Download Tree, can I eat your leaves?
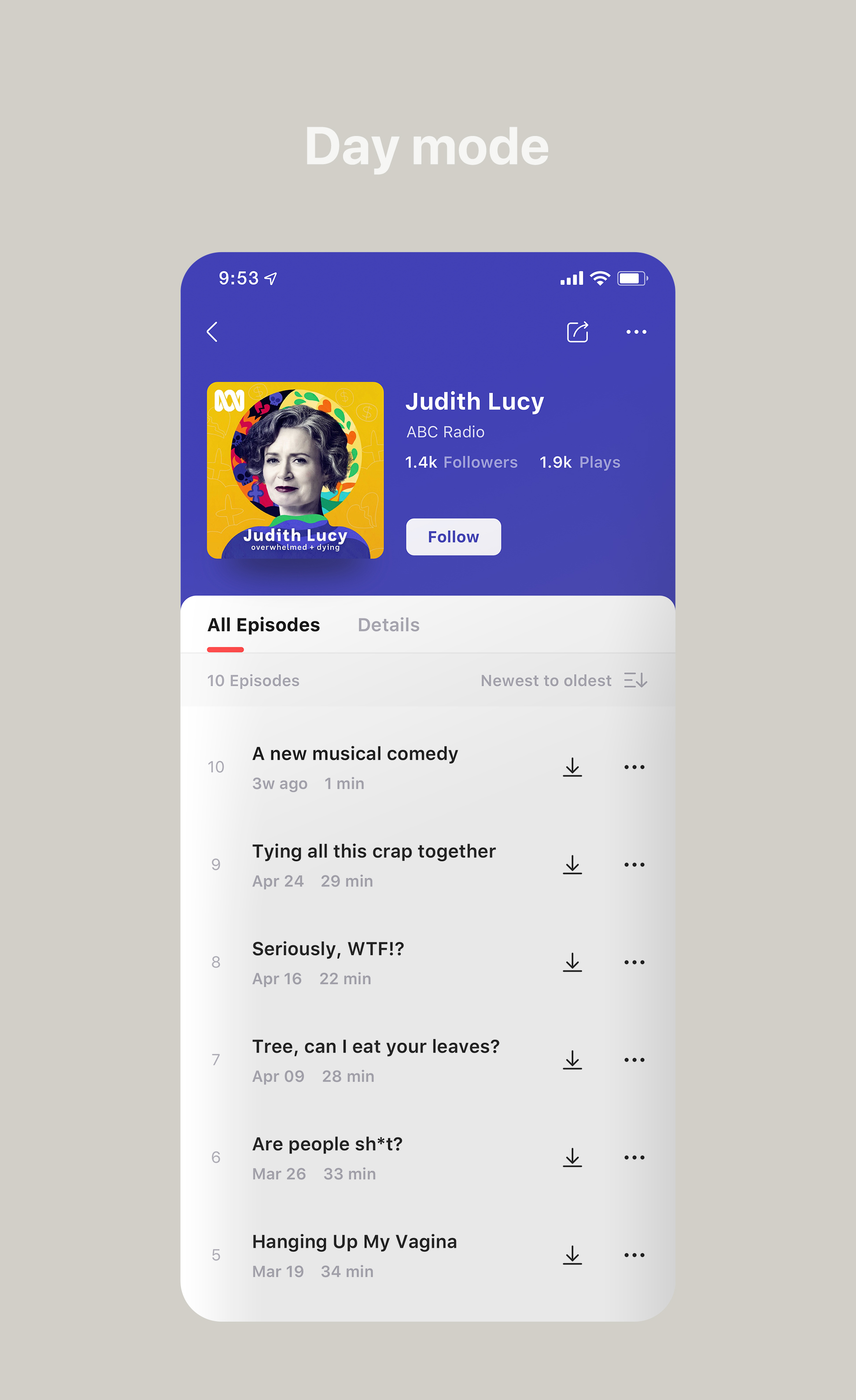The image size is (856, 1400). (x=572, y=1060)
